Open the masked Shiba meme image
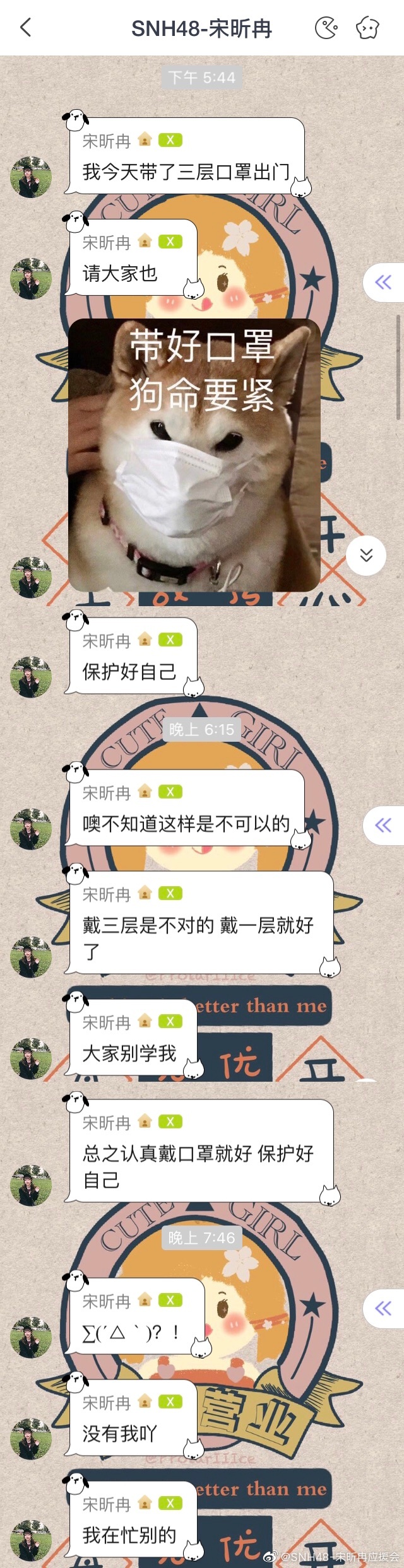The image size is (404, 1568). click(x=194, y=455)
